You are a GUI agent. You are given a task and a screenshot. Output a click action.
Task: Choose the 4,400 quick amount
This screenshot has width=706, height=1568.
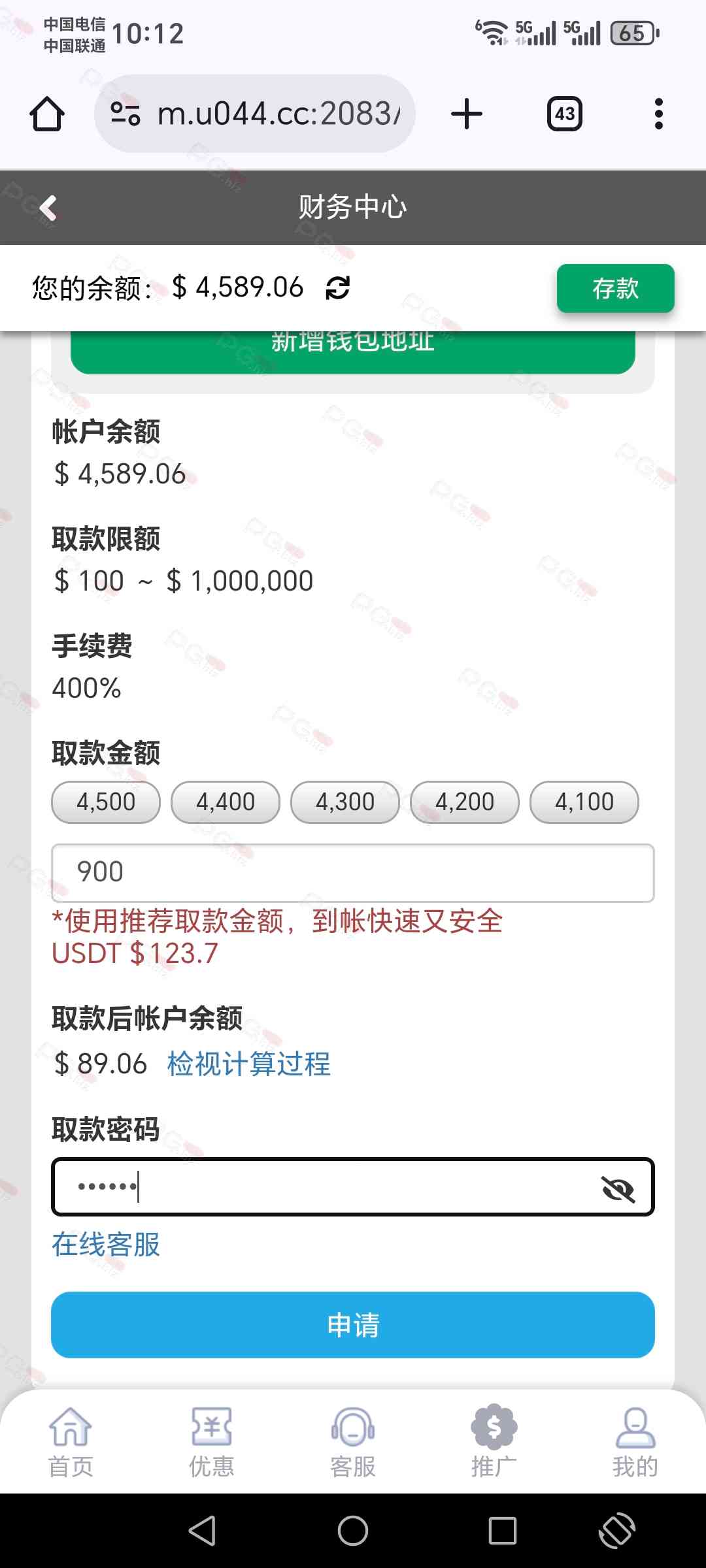(226, 802)
